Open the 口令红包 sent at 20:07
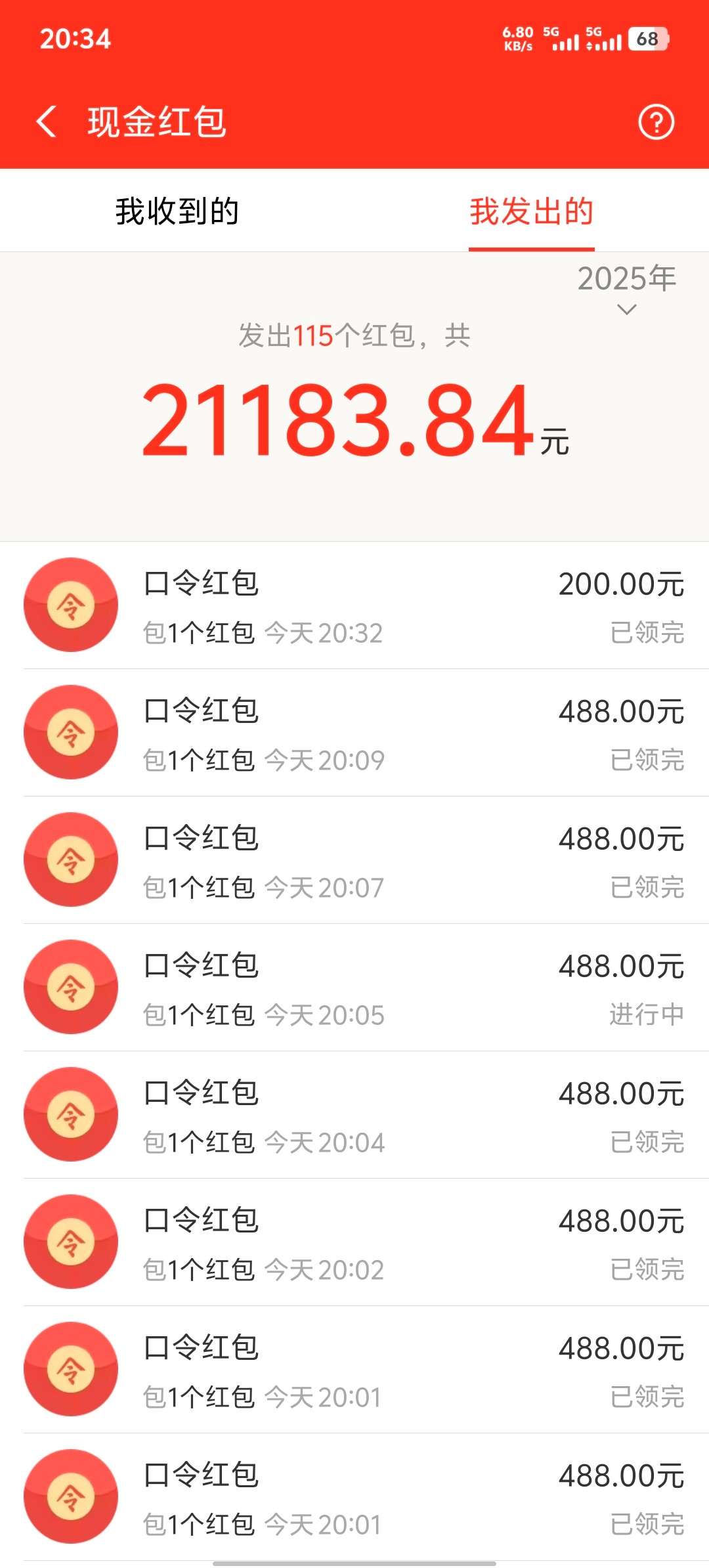709x1568 pixels. [x=354, y=861]
